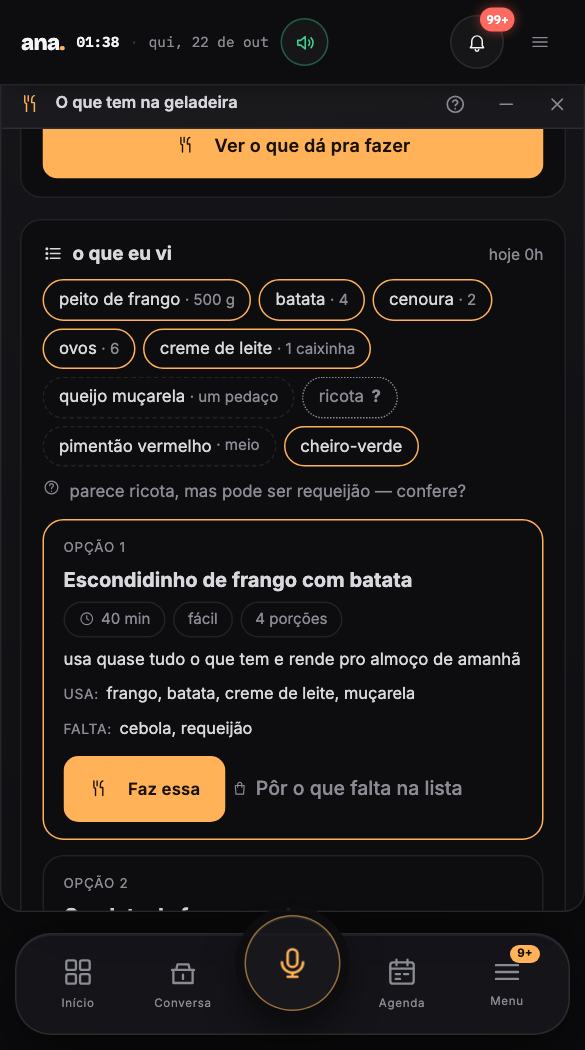Close the geladeira panel
This screenshot has height=1050, width=585.
557,104
